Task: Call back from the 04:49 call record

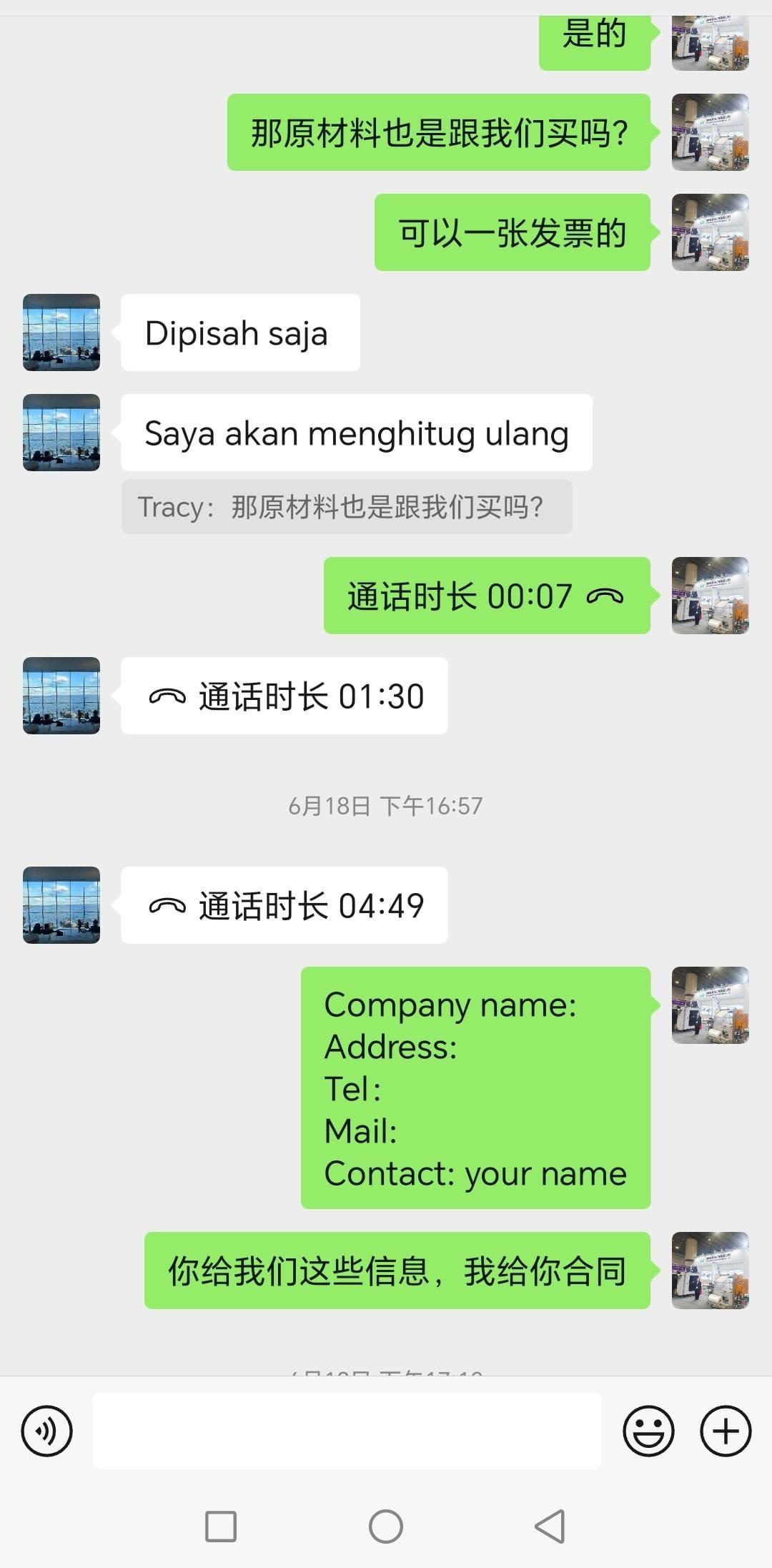Action: 284,905
